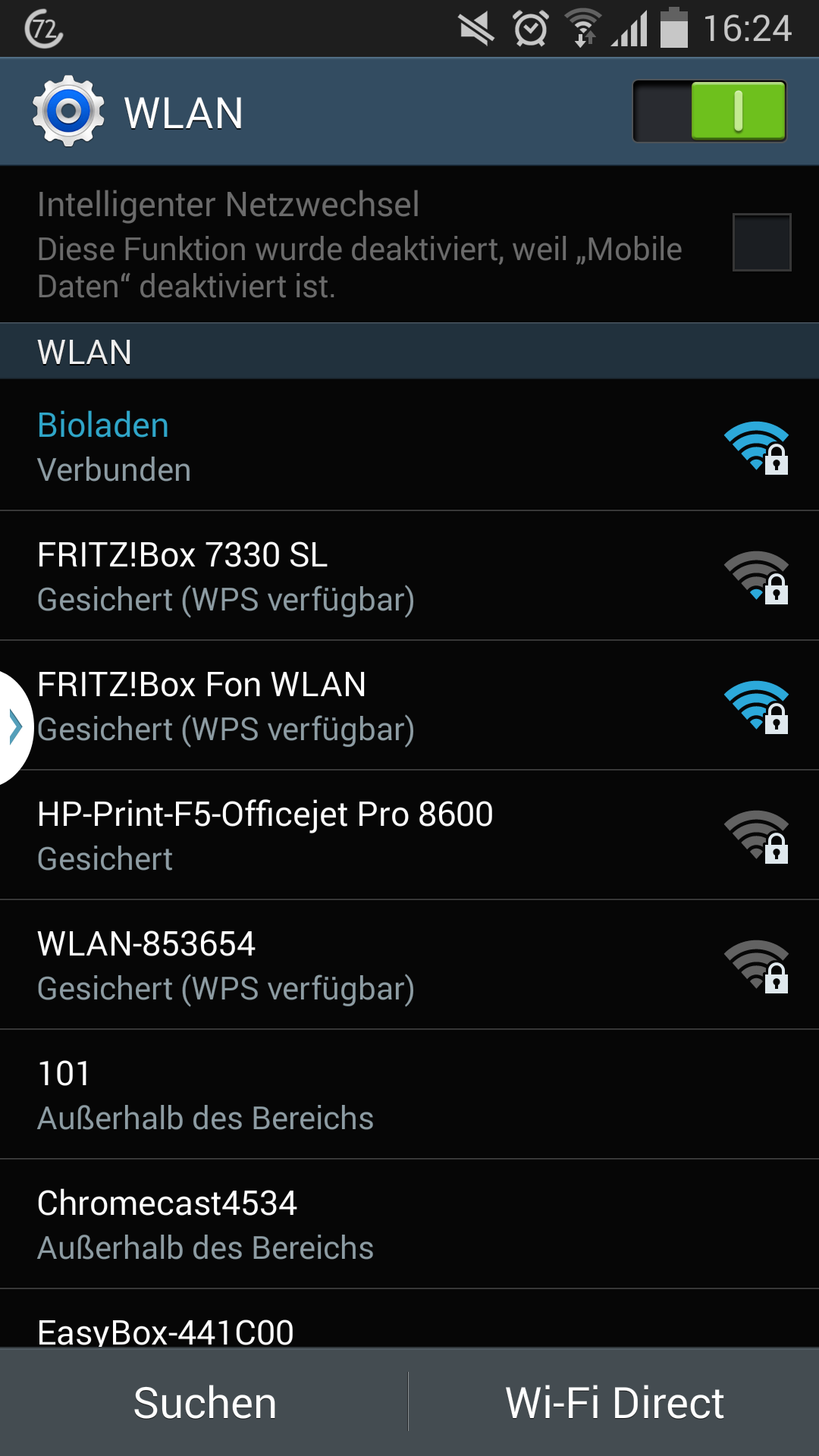Image resolution: width=819 pixels, height=1456 pixels.
Task: Open Wi-Fi Direct
Action: 614,1403
